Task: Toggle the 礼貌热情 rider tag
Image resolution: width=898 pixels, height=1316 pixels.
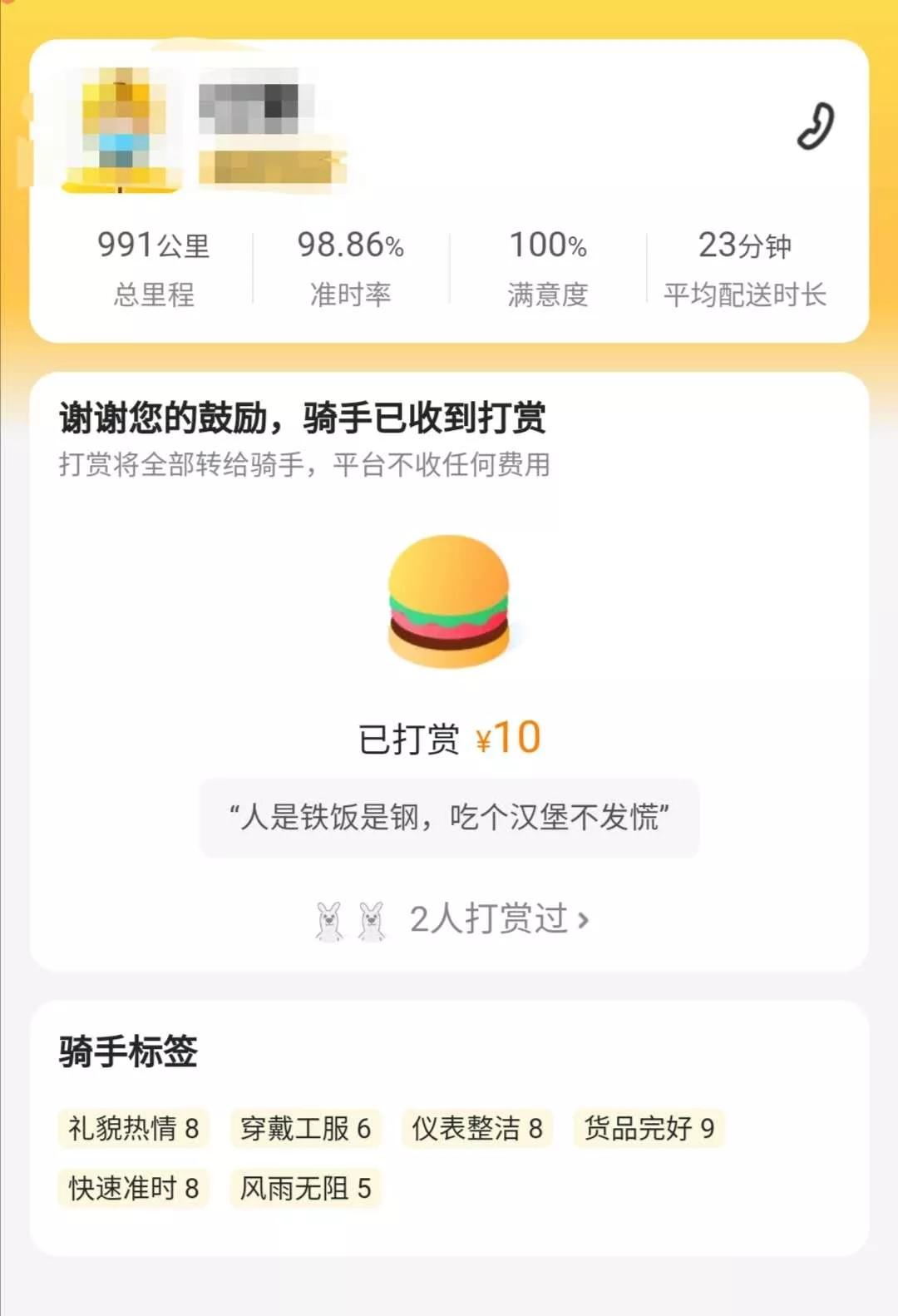Action: pos(136,1130)
